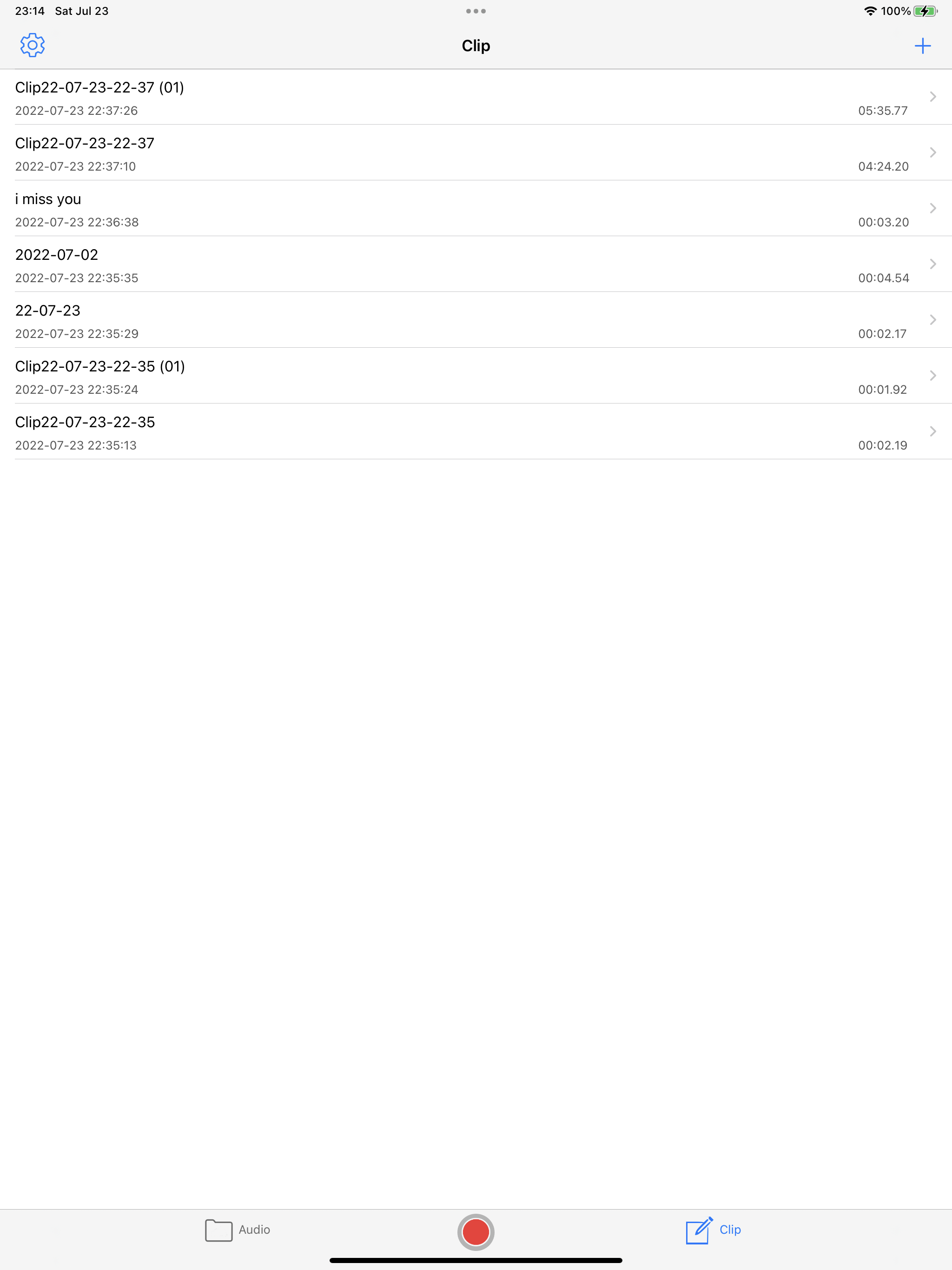Tap the clock showing 23:14
This screenshot has width=952, height=1270.
pyautogui.click(x=30, y=10)
